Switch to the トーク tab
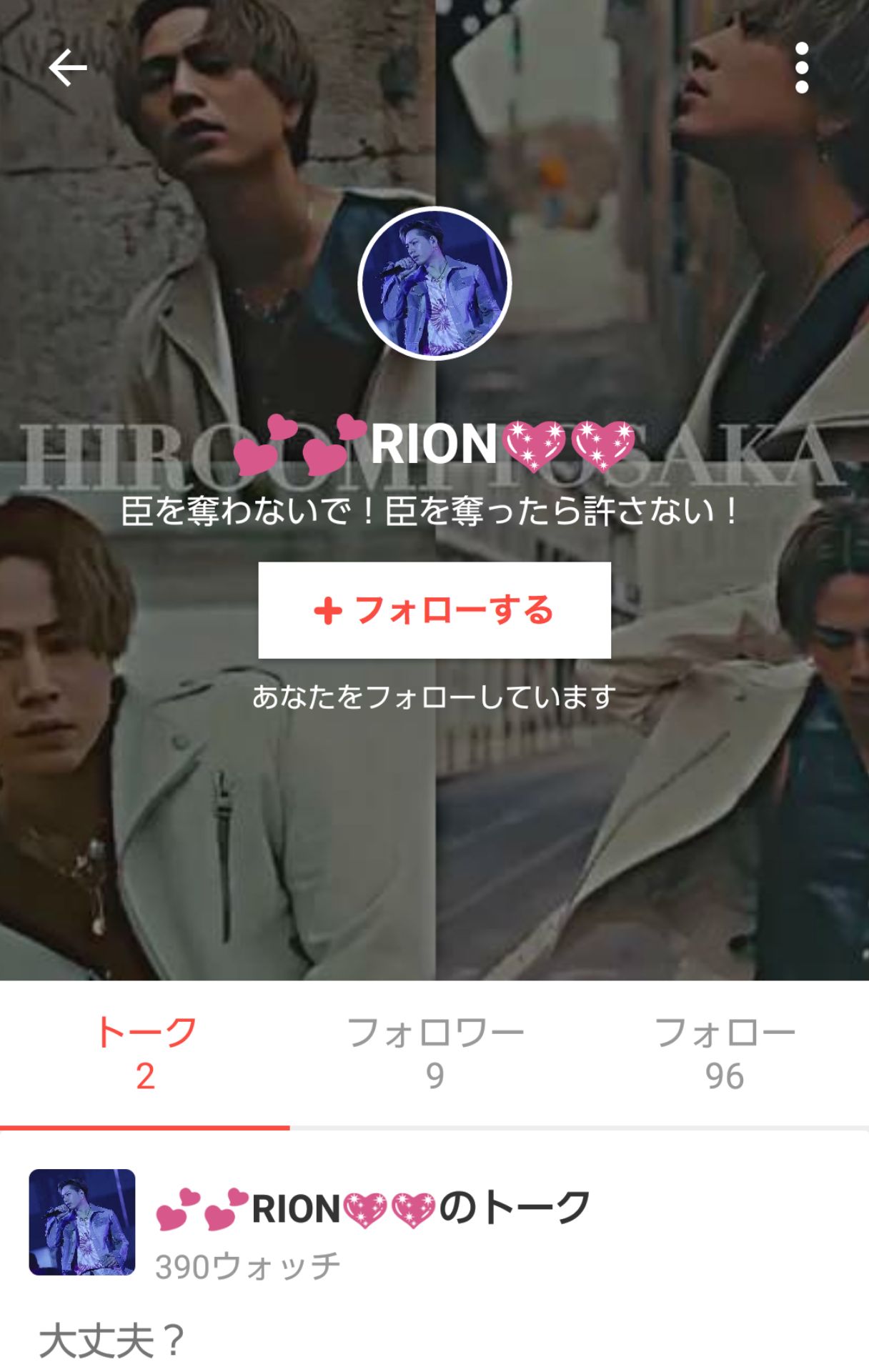869x1372 pixels. pyautogui.click(x=145, y=1053)
